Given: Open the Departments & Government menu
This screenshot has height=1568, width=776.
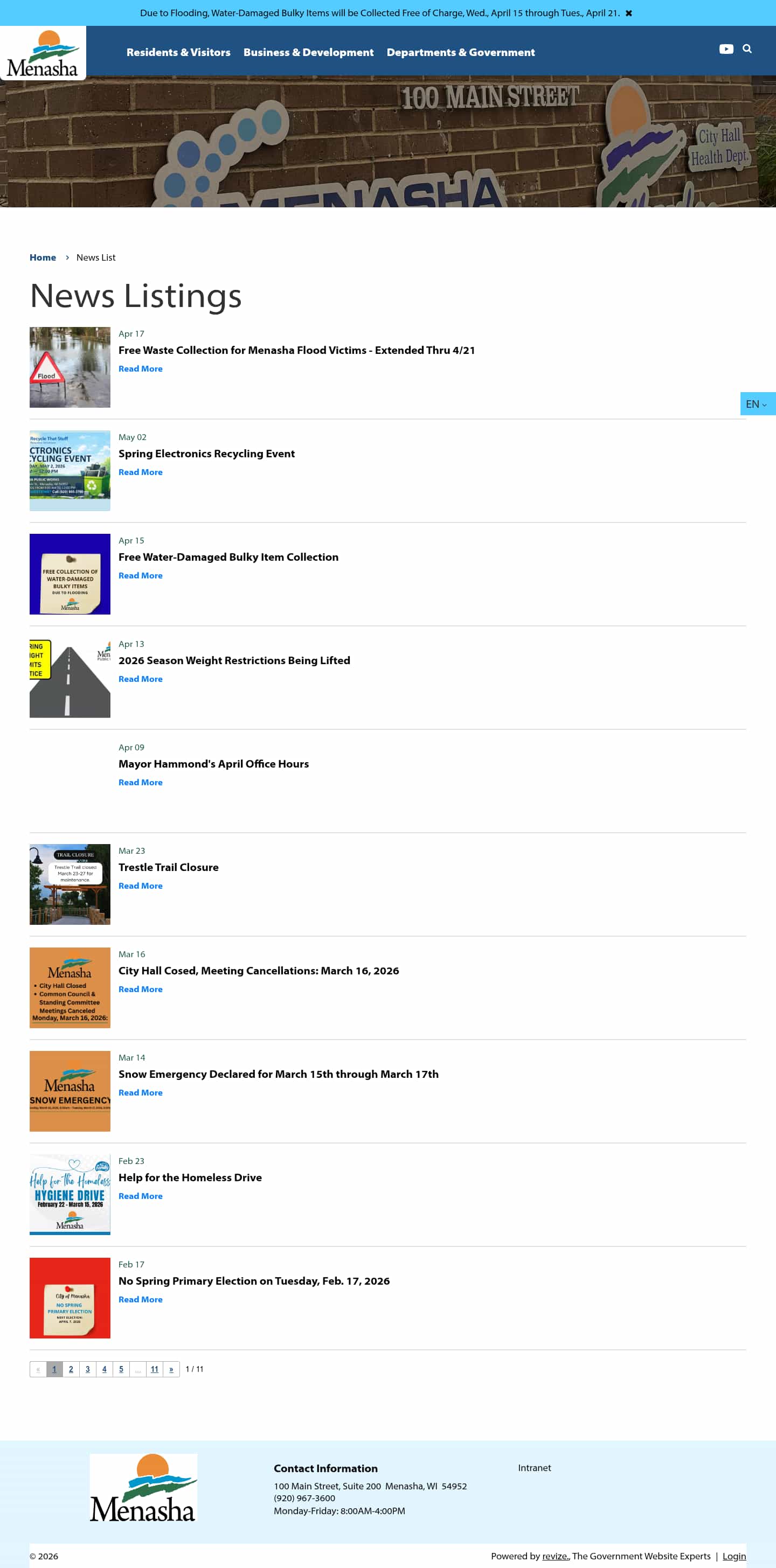Looking at the screenshot, I should tap(461, 52).
